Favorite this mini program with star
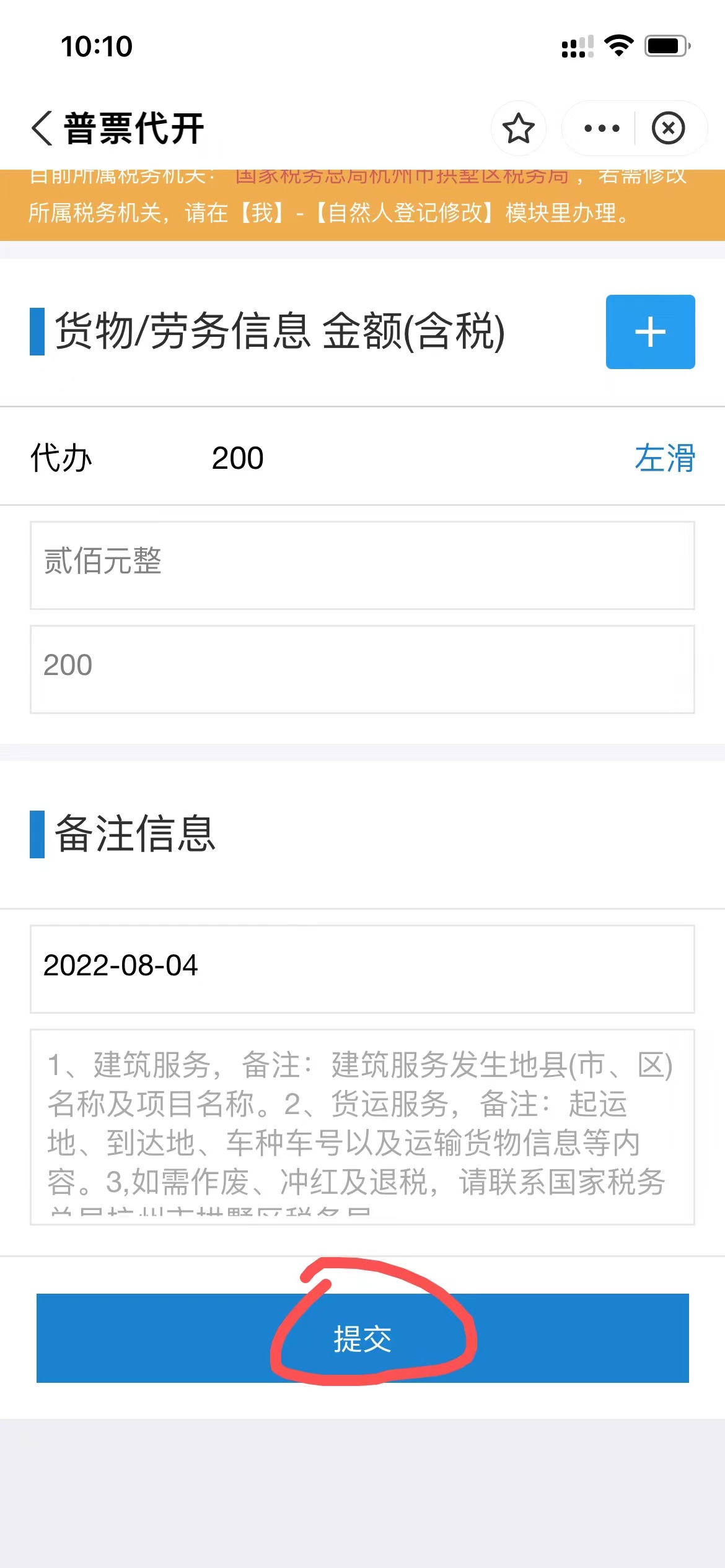 point(518,129)
